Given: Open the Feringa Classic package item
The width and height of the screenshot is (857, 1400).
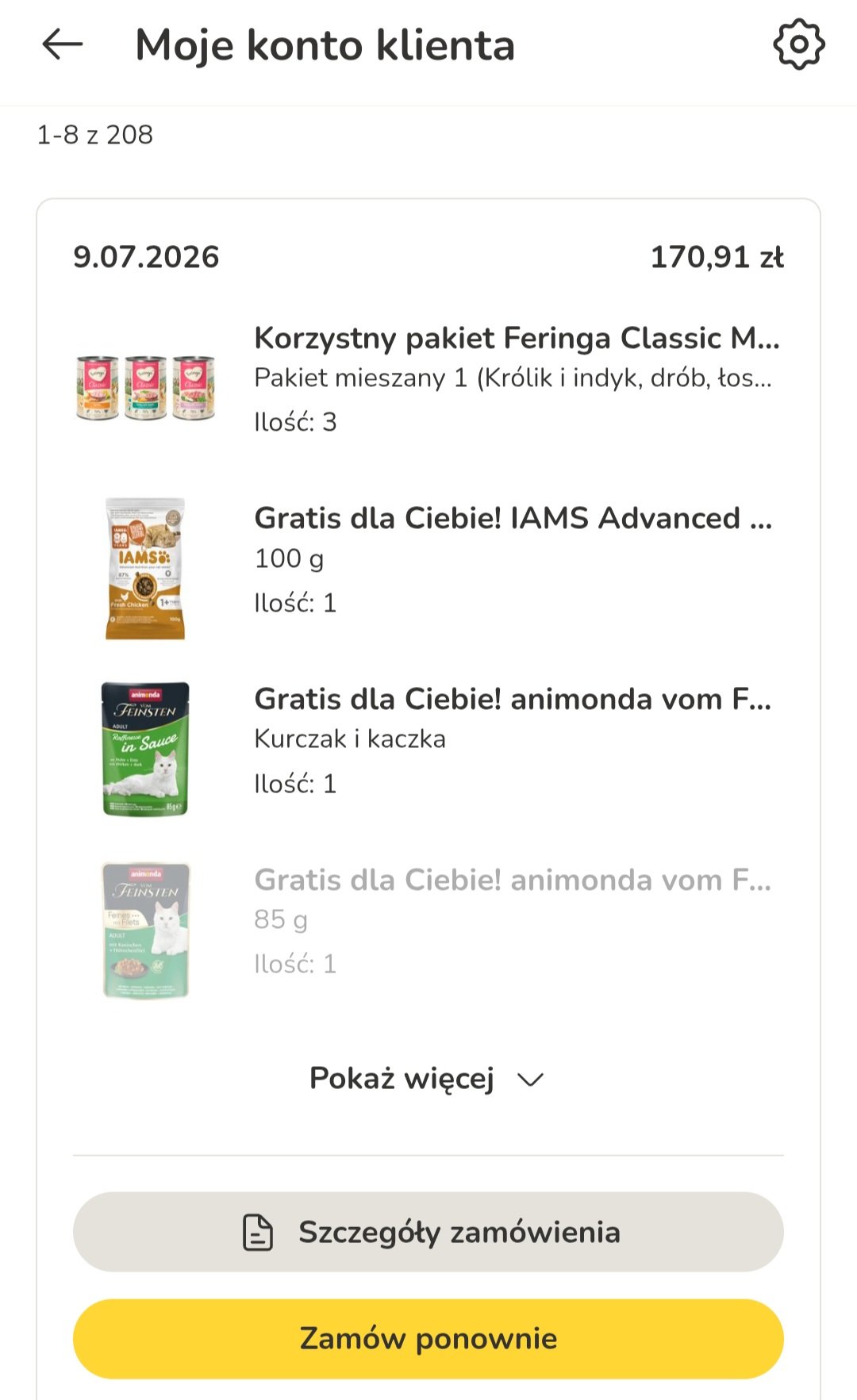Looking at the screenshot, I should [428, 379].
